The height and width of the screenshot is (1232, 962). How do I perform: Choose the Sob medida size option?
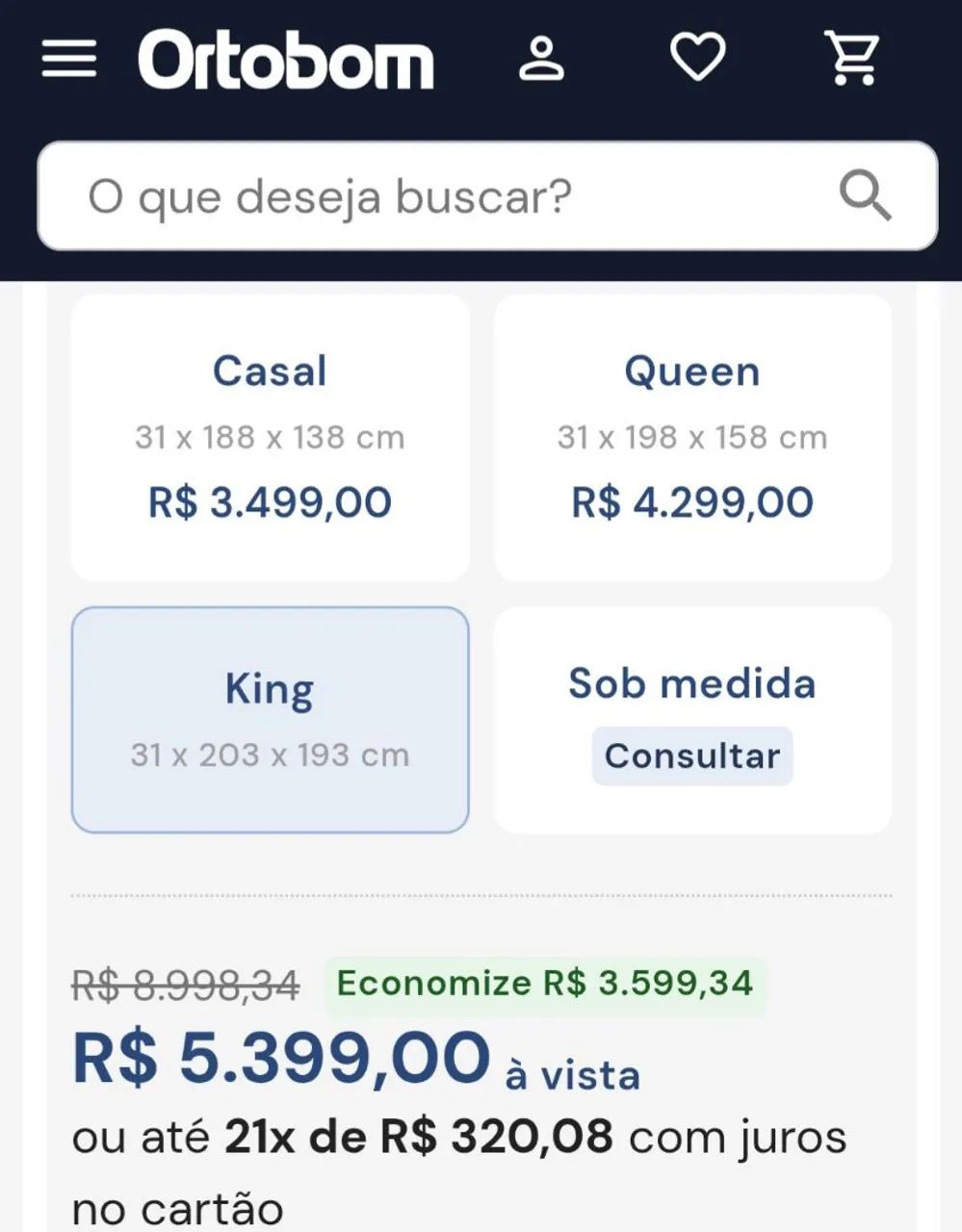(692, 719)
